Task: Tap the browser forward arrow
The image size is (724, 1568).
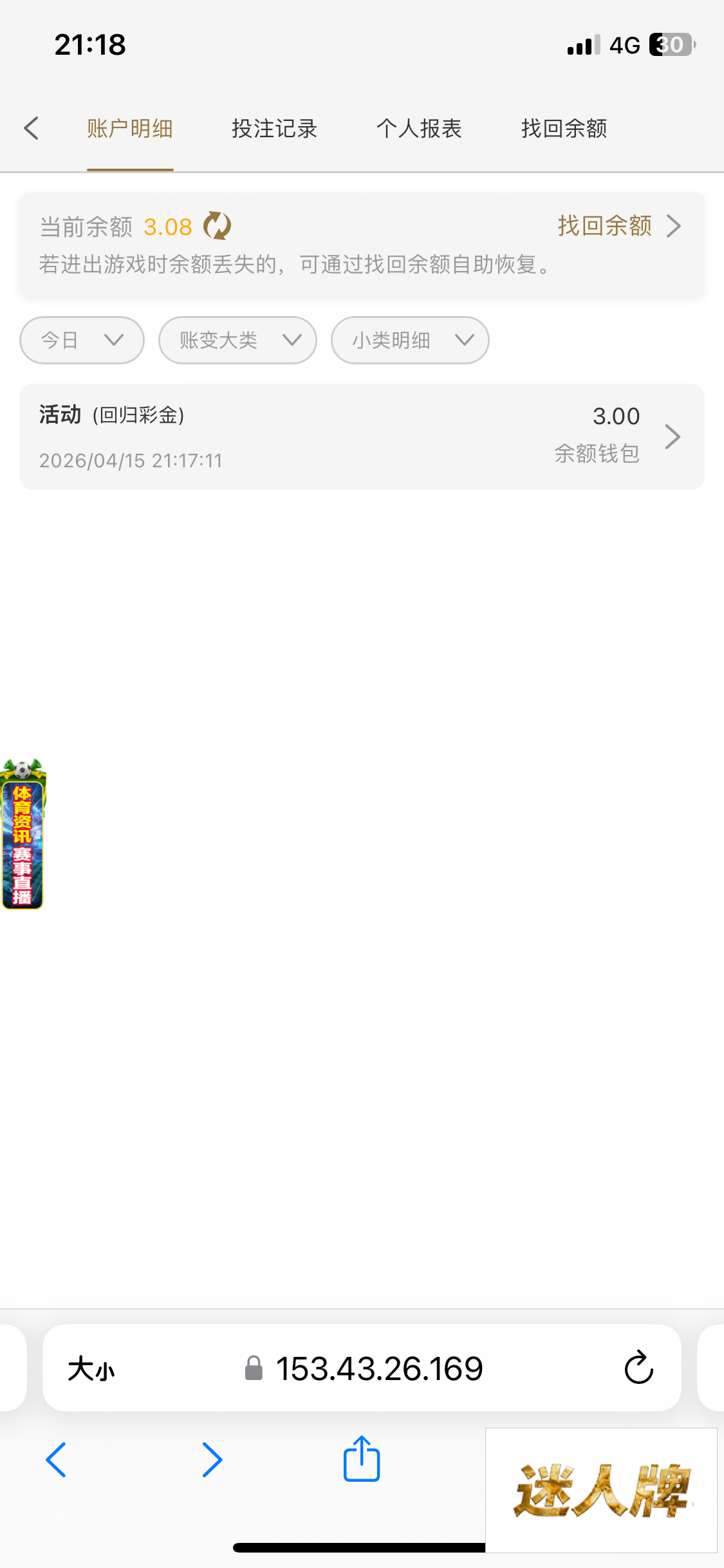Action: pos(212,1460)
